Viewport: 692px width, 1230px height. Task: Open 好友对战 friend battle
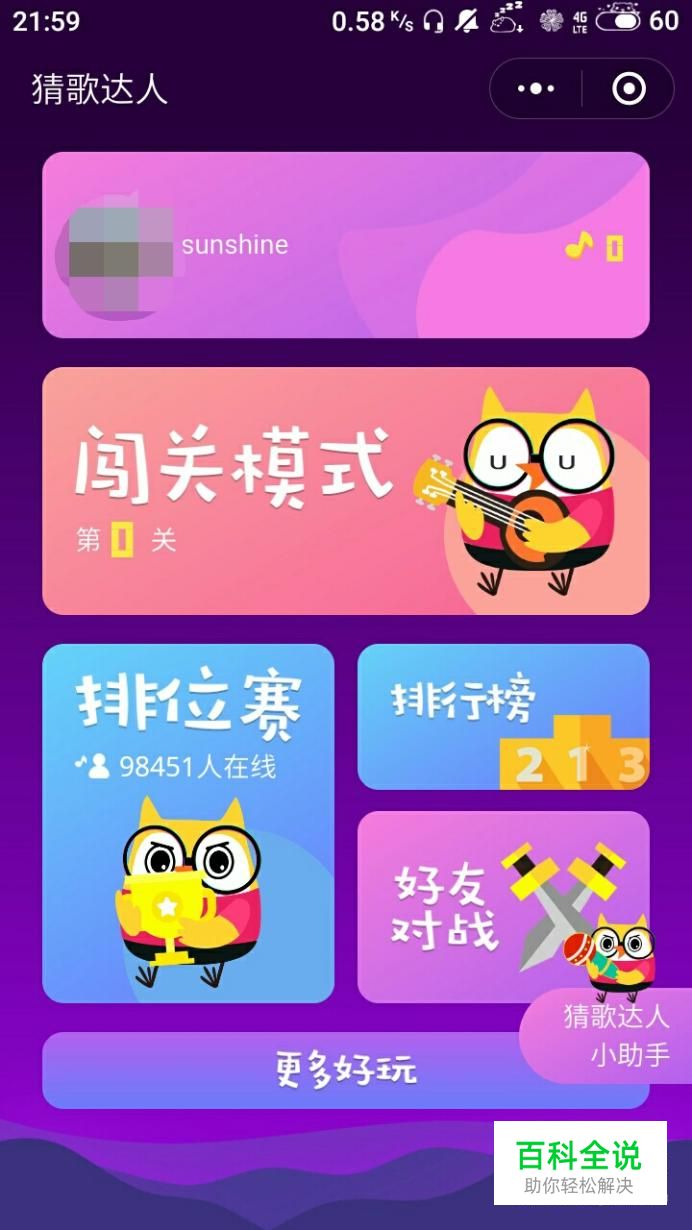point(503,907)
